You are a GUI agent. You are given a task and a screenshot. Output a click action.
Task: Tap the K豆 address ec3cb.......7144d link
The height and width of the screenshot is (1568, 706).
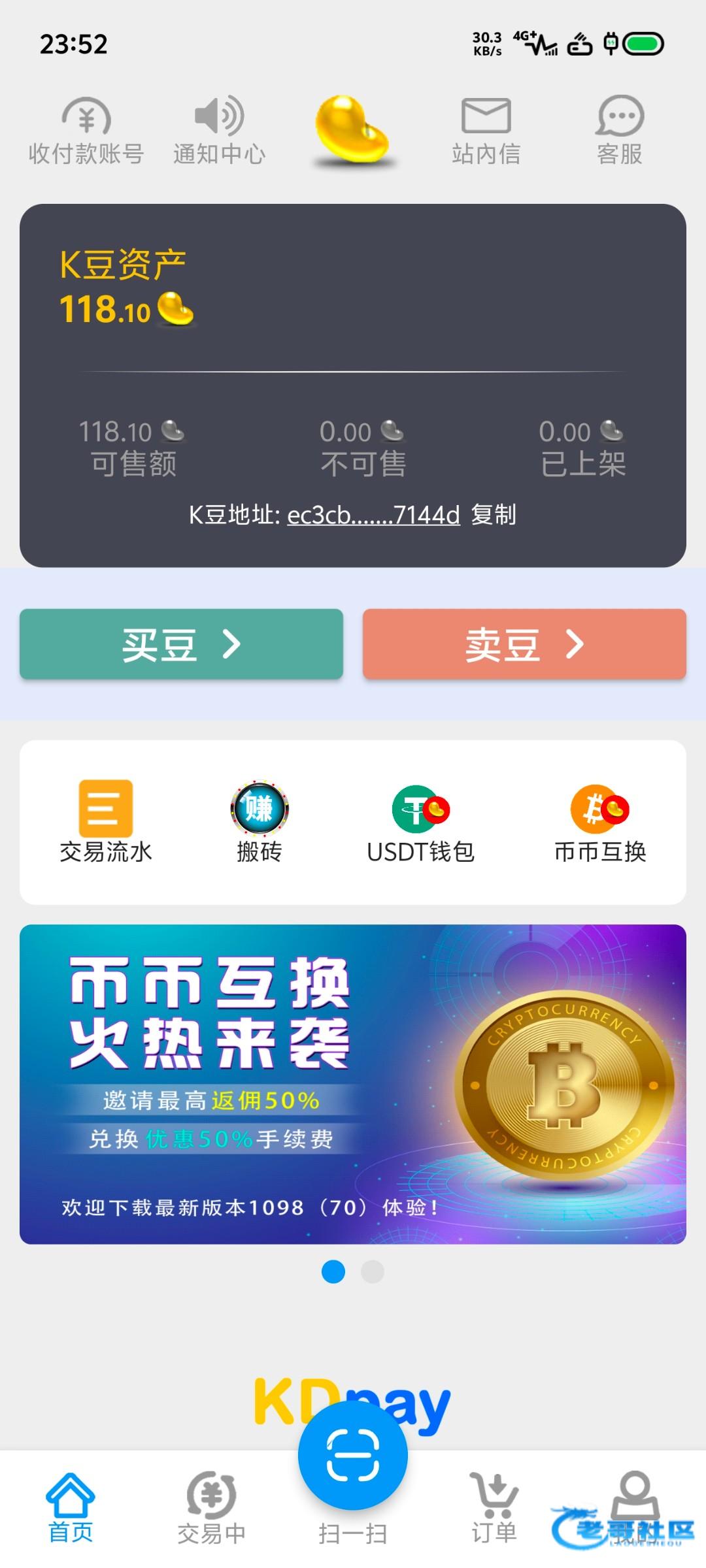373,515
